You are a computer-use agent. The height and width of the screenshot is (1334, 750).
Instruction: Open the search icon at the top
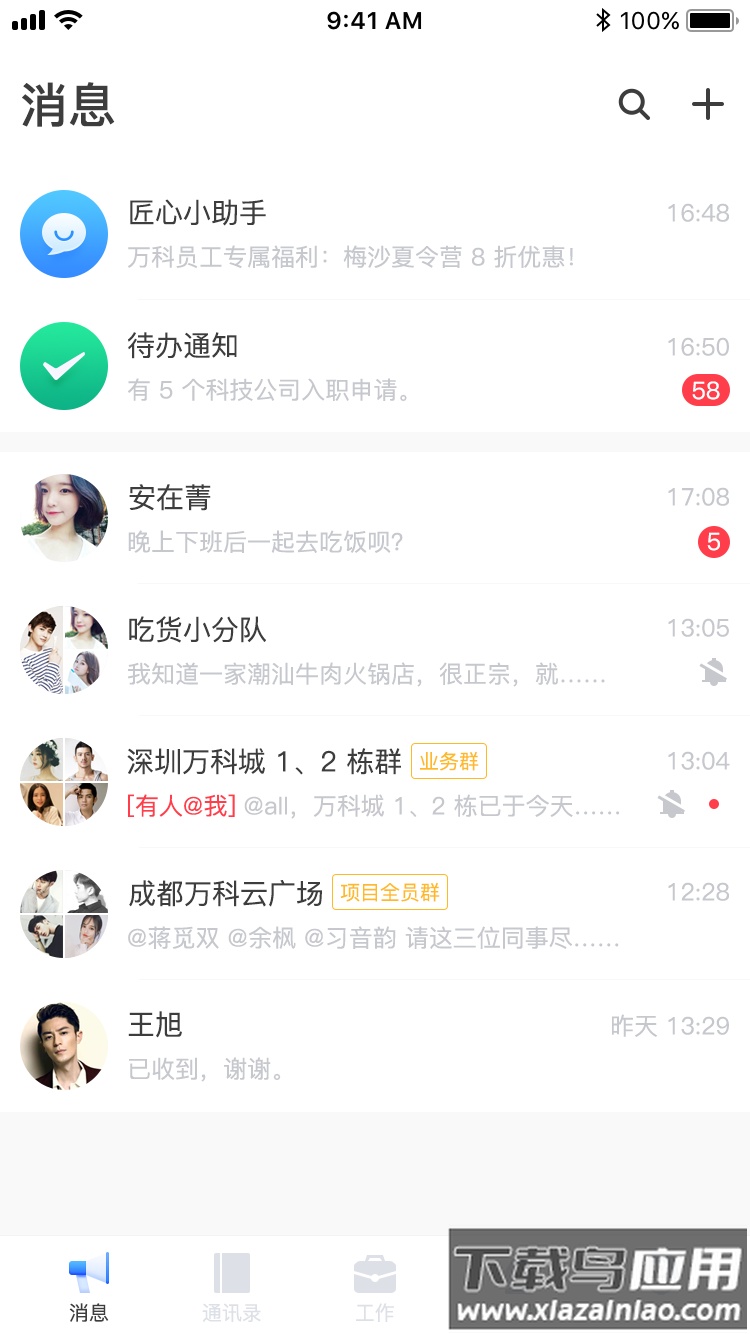click(634, 104)
